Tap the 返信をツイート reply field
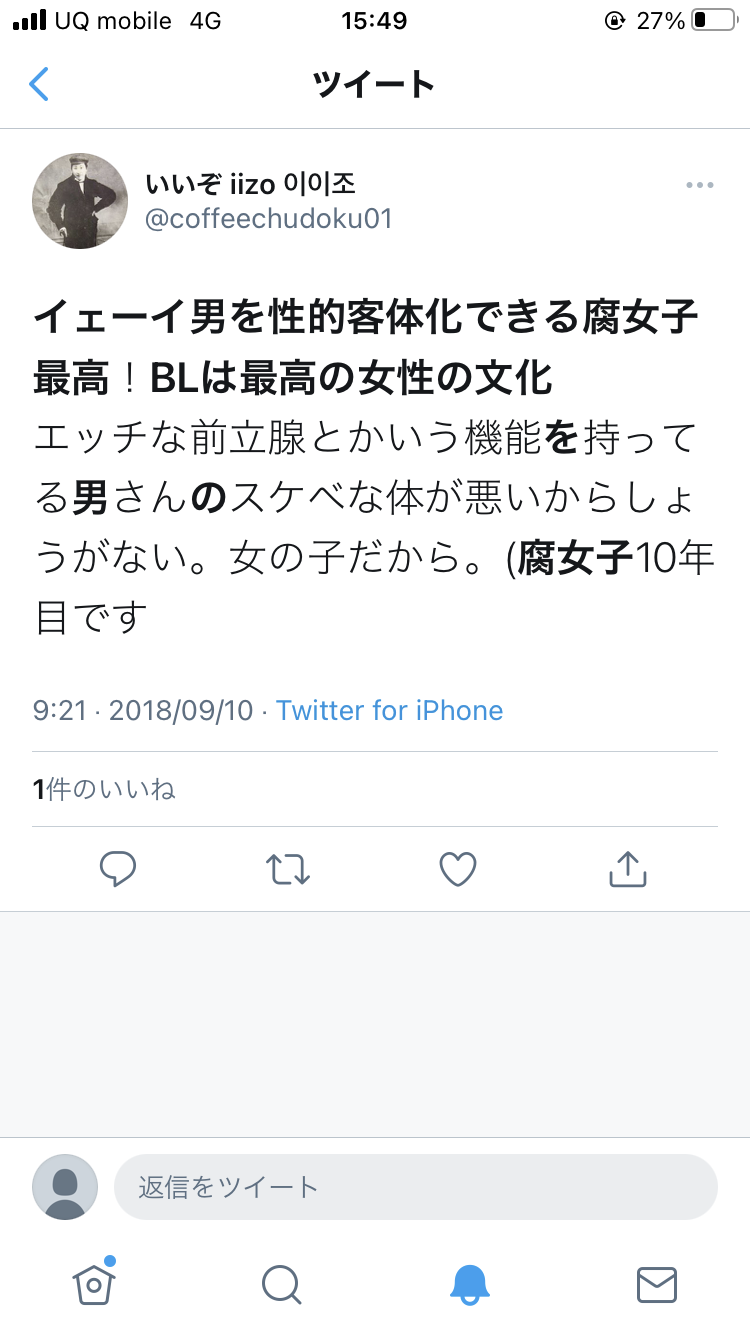 click(416, 1187)
